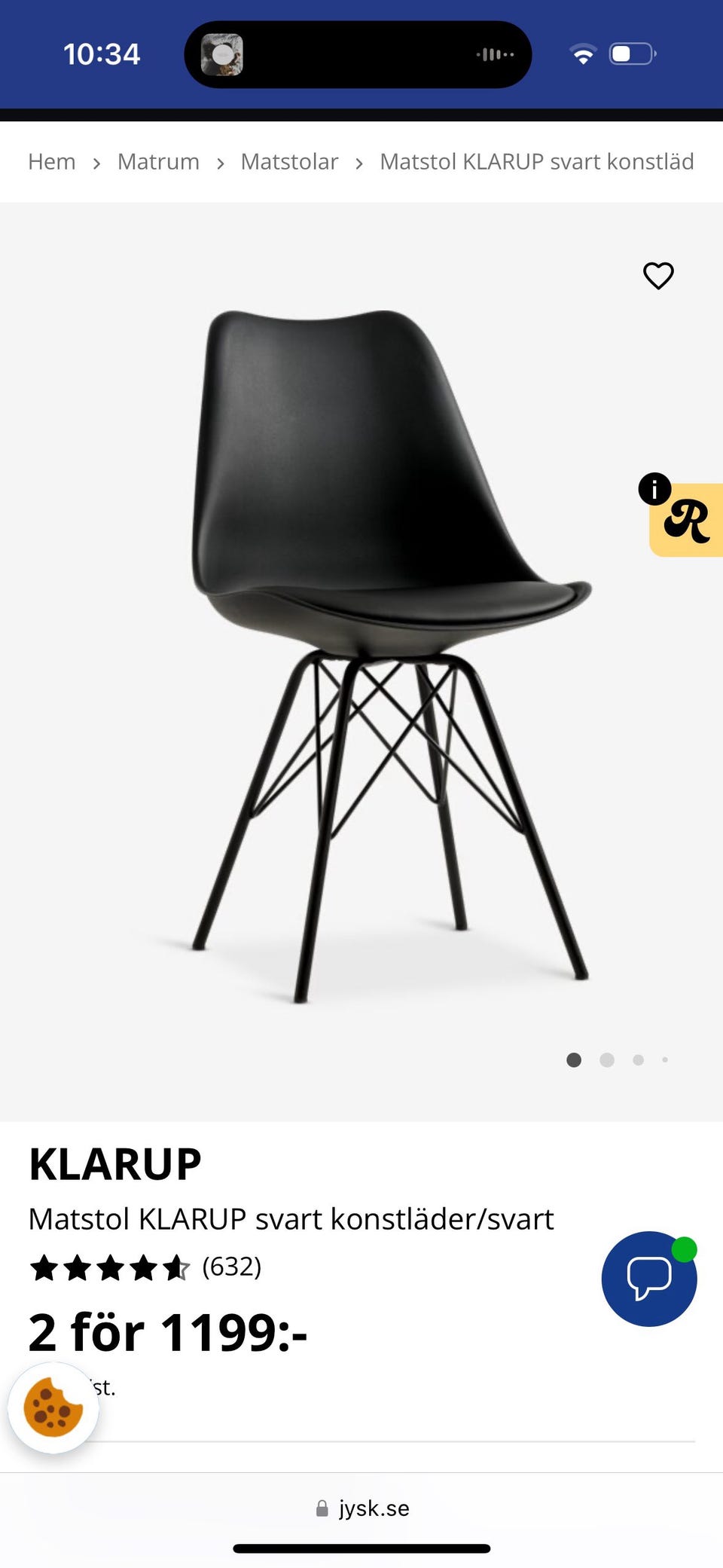Open cookie settings button
This screenshot has width=723, height=1568.
tap(53, 1408)
